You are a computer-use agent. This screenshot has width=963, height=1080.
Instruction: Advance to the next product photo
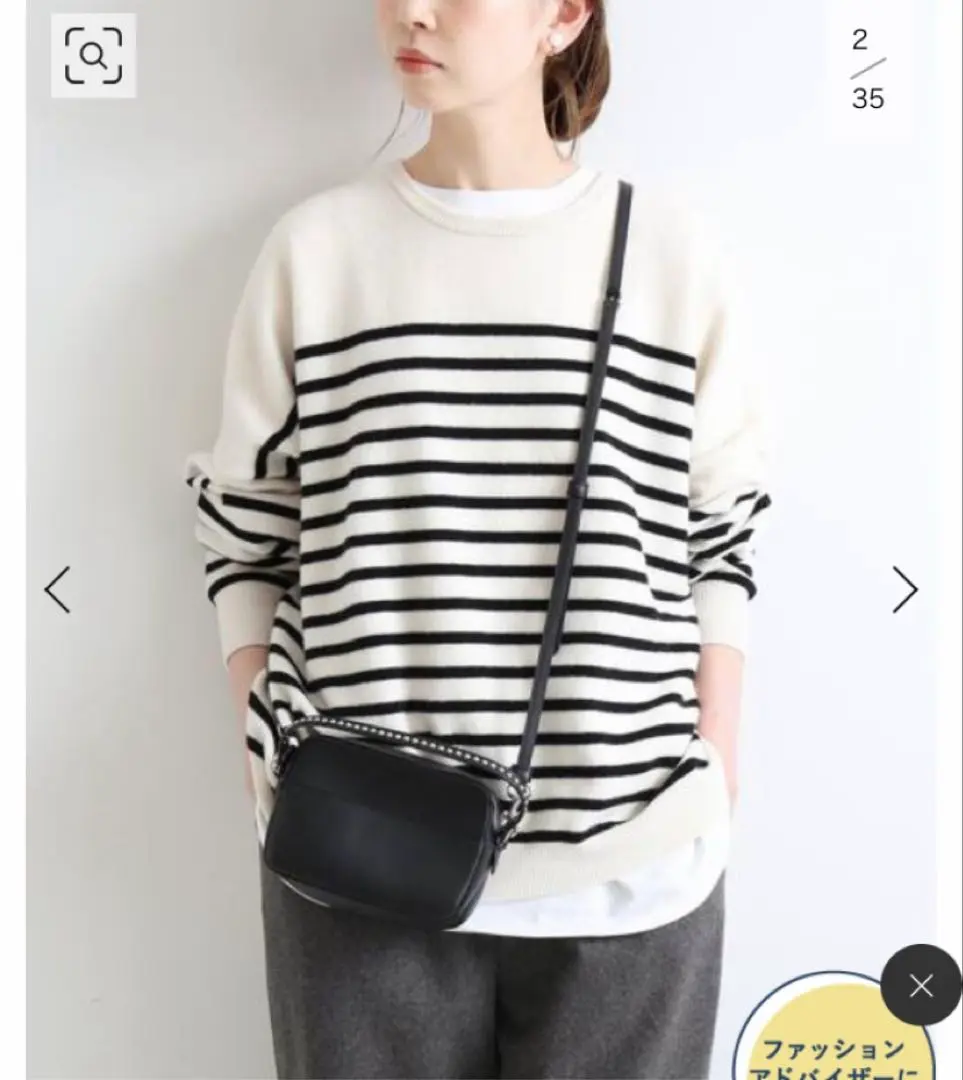pos(904,590)
